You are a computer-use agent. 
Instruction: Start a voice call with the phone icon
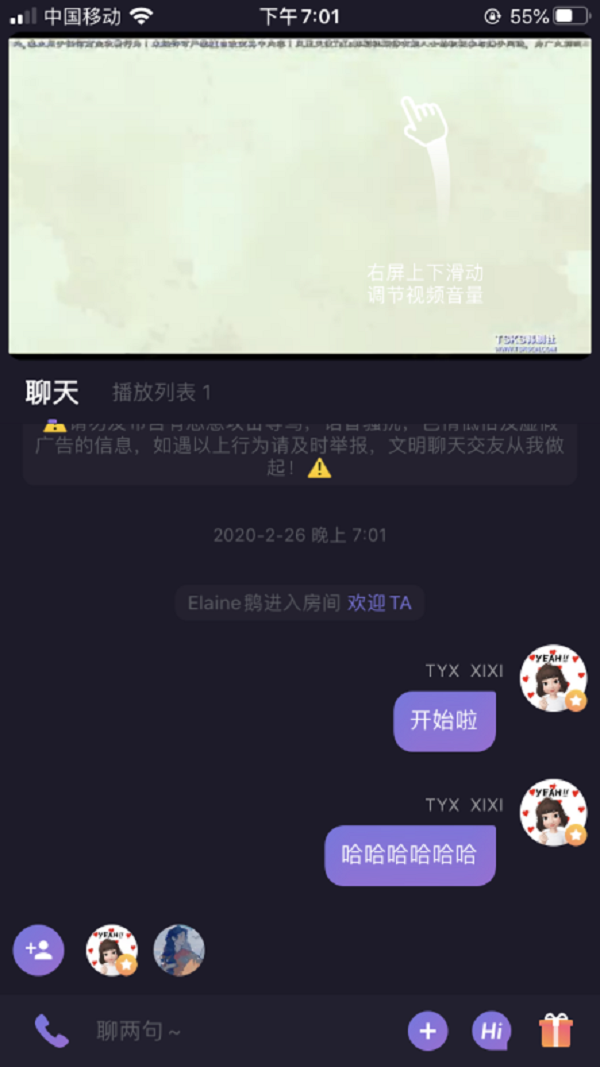click(51, 1030)
